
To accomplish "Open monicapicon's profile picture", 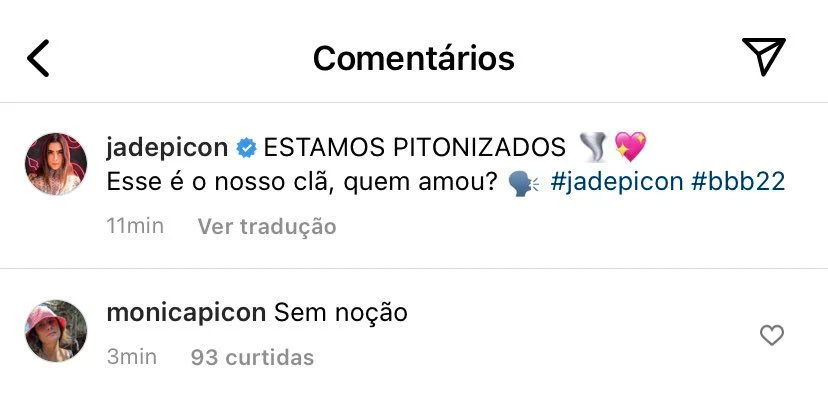I will click(x=56, y=330).
